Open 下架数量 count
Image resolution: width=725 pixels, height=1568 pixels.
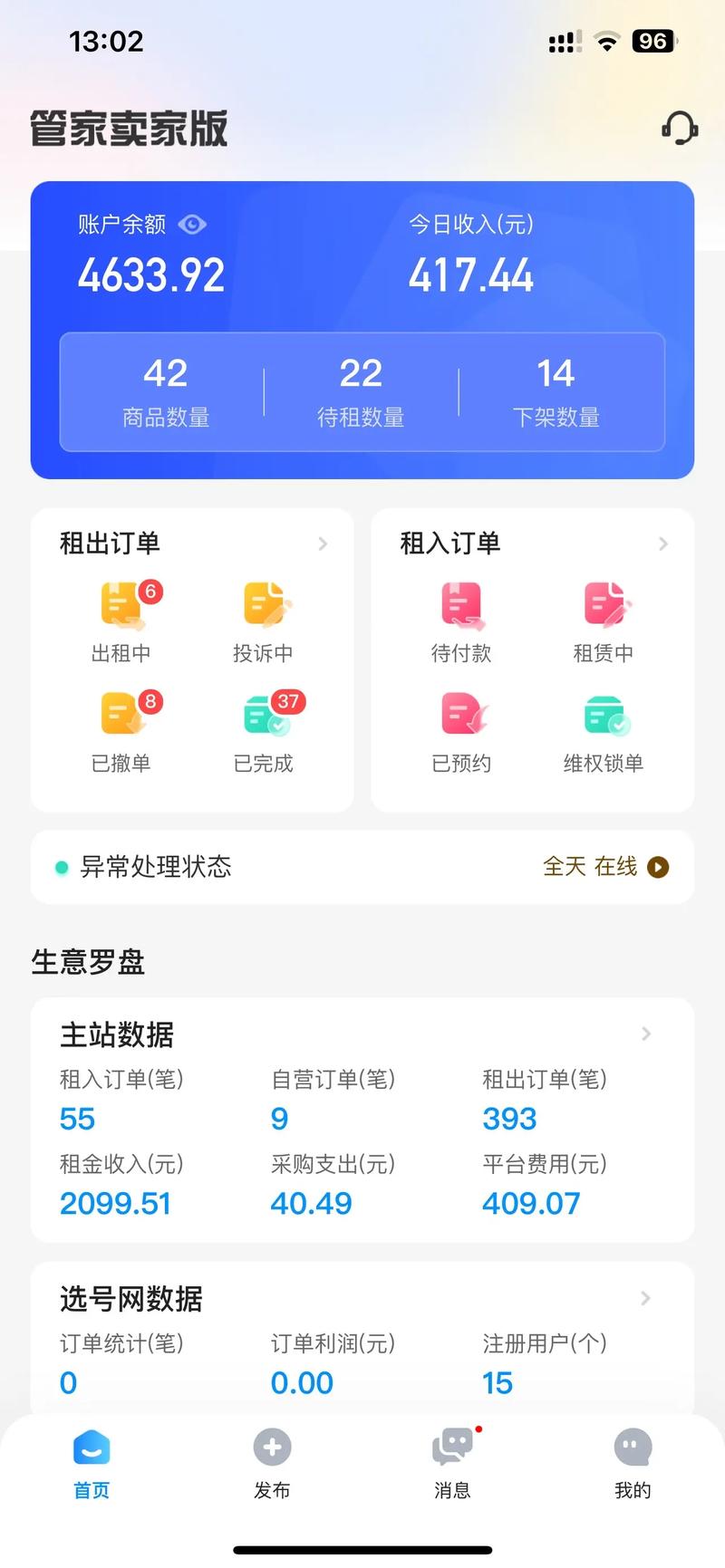tap(556, 391)
